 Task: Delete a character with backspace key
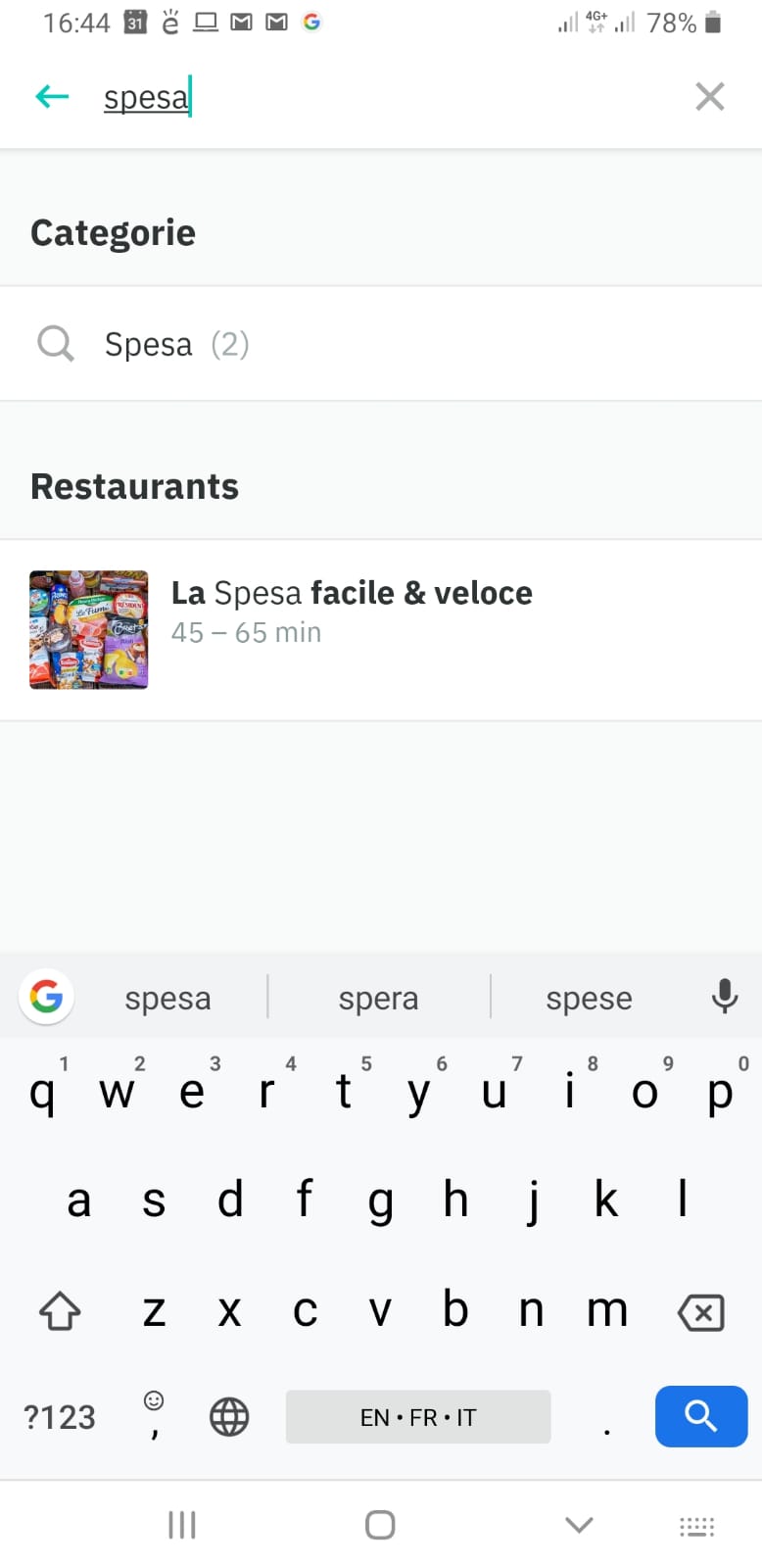700,1312
